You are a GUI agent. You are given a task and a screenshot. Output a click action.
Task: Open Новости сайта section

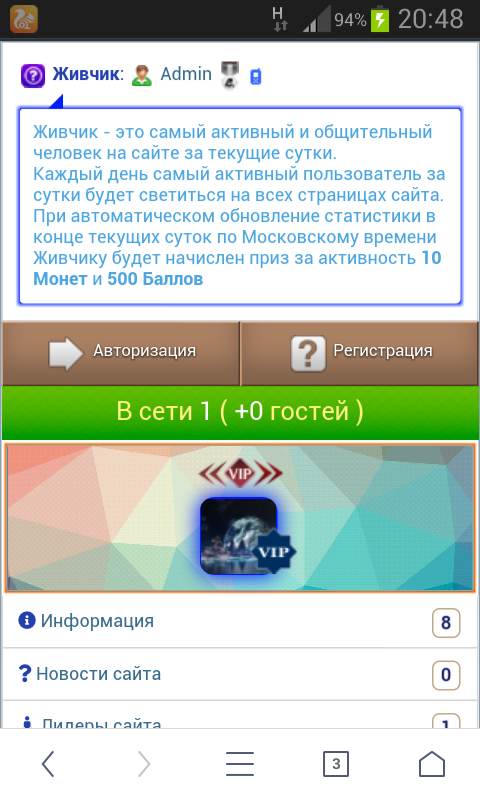click(240, 674)
